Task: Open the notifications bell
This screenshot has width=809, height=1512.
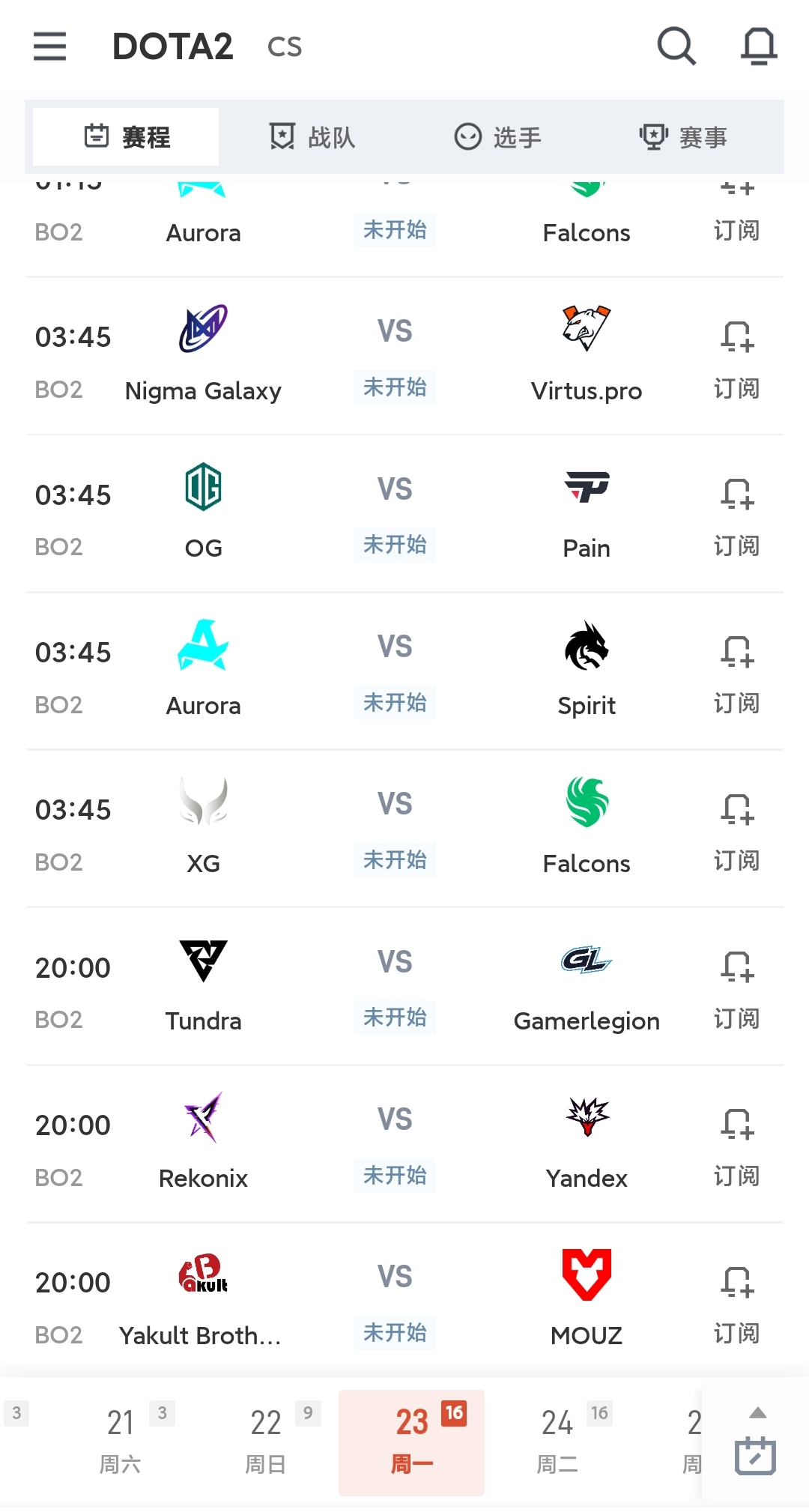Action: click(758, 46)
